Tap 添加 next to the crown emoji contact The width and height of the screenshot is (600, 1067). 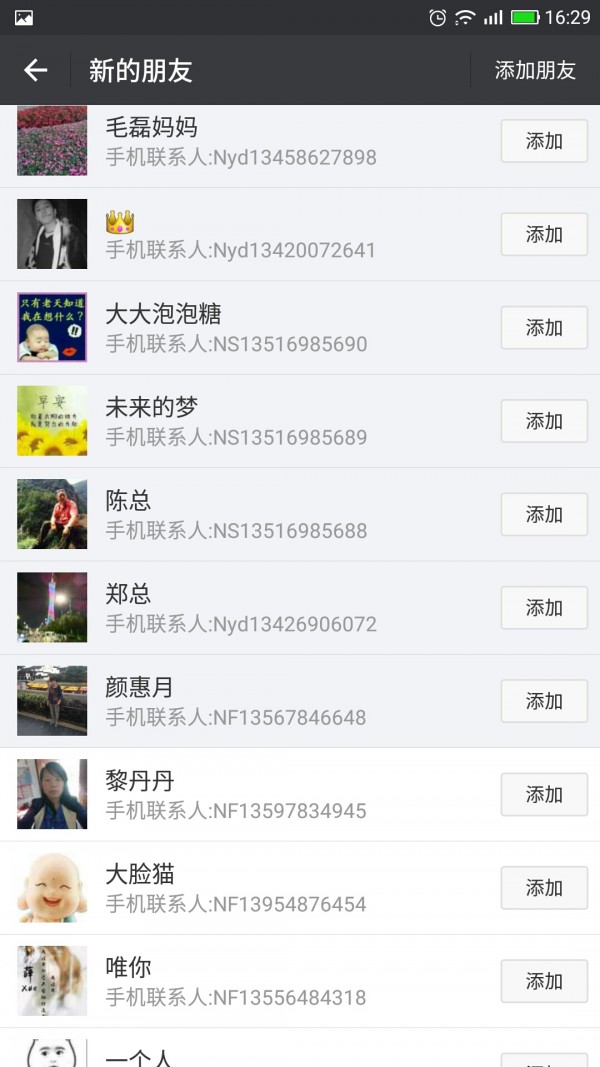click(x=544, y=234)
